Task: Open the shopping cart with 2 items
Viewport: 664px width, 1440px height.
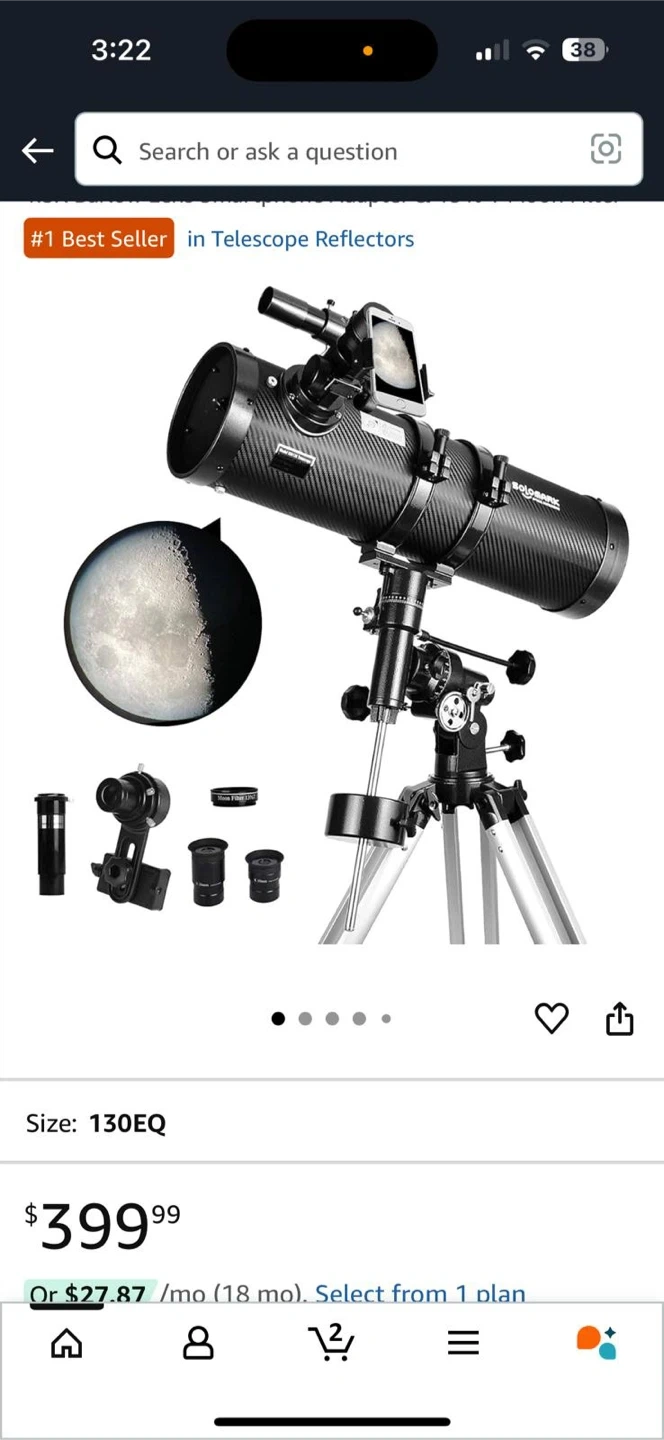Action: [331, 1343]
